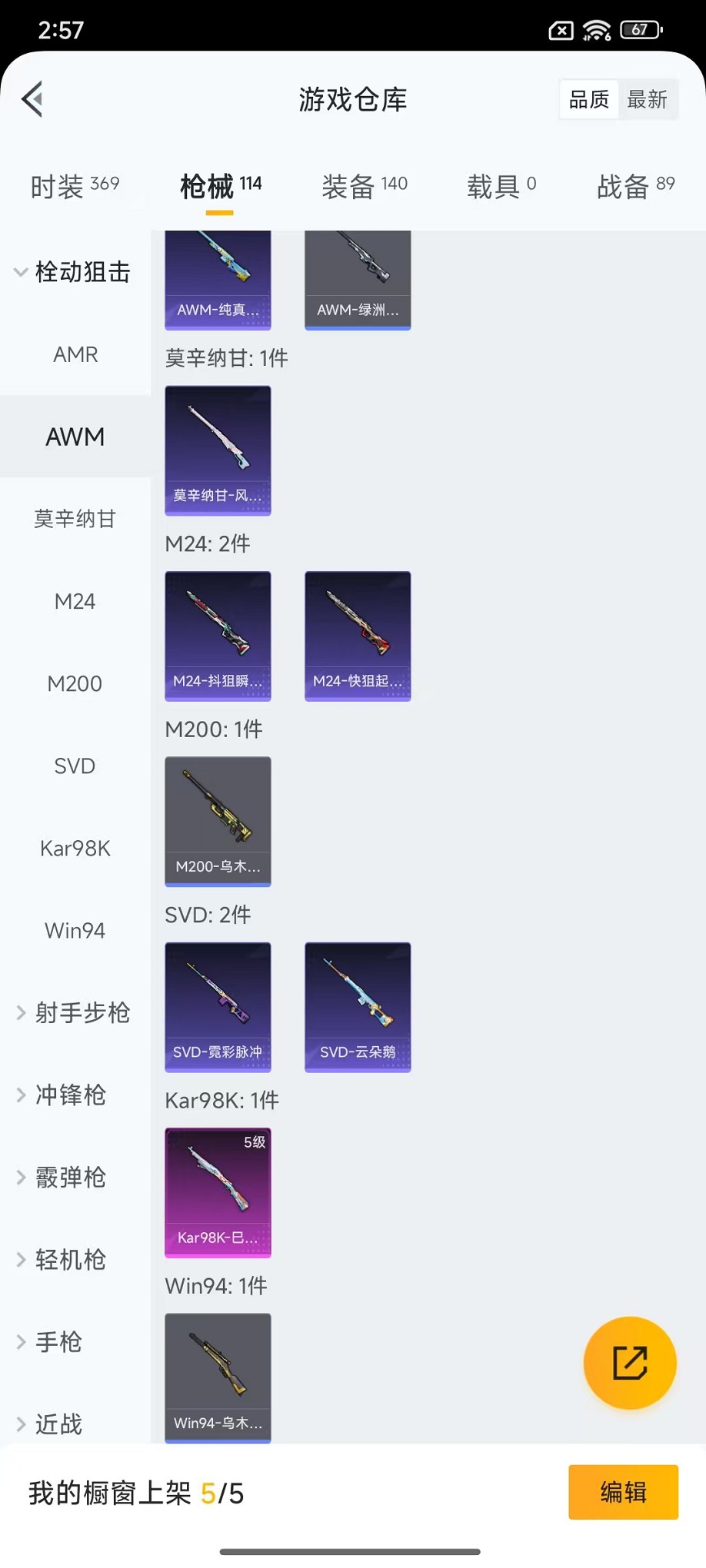706x1568 pixels.
Task: View the M200-乌木 skin card
Action: click(x=218, y=821)
